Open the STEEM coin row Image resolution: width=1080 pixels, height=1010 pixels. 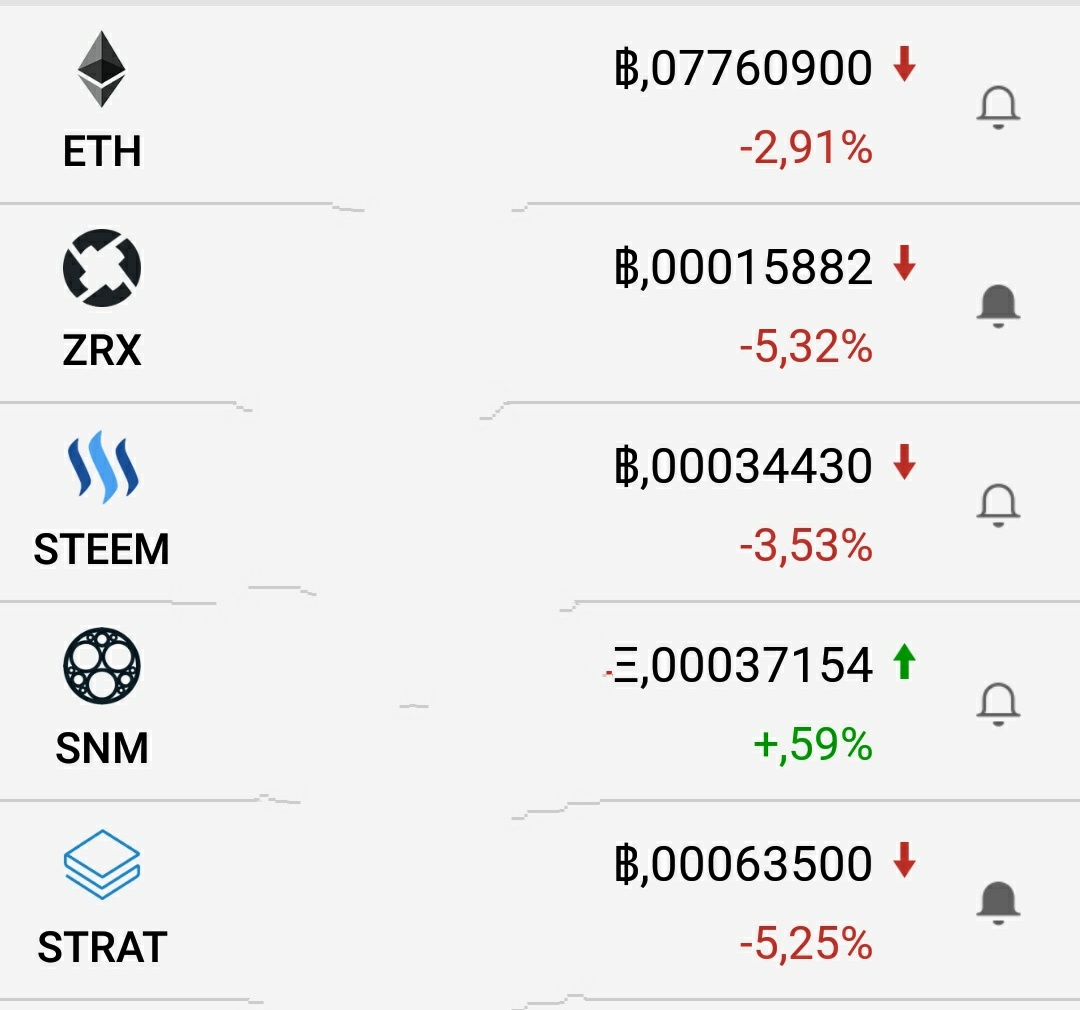400,504
